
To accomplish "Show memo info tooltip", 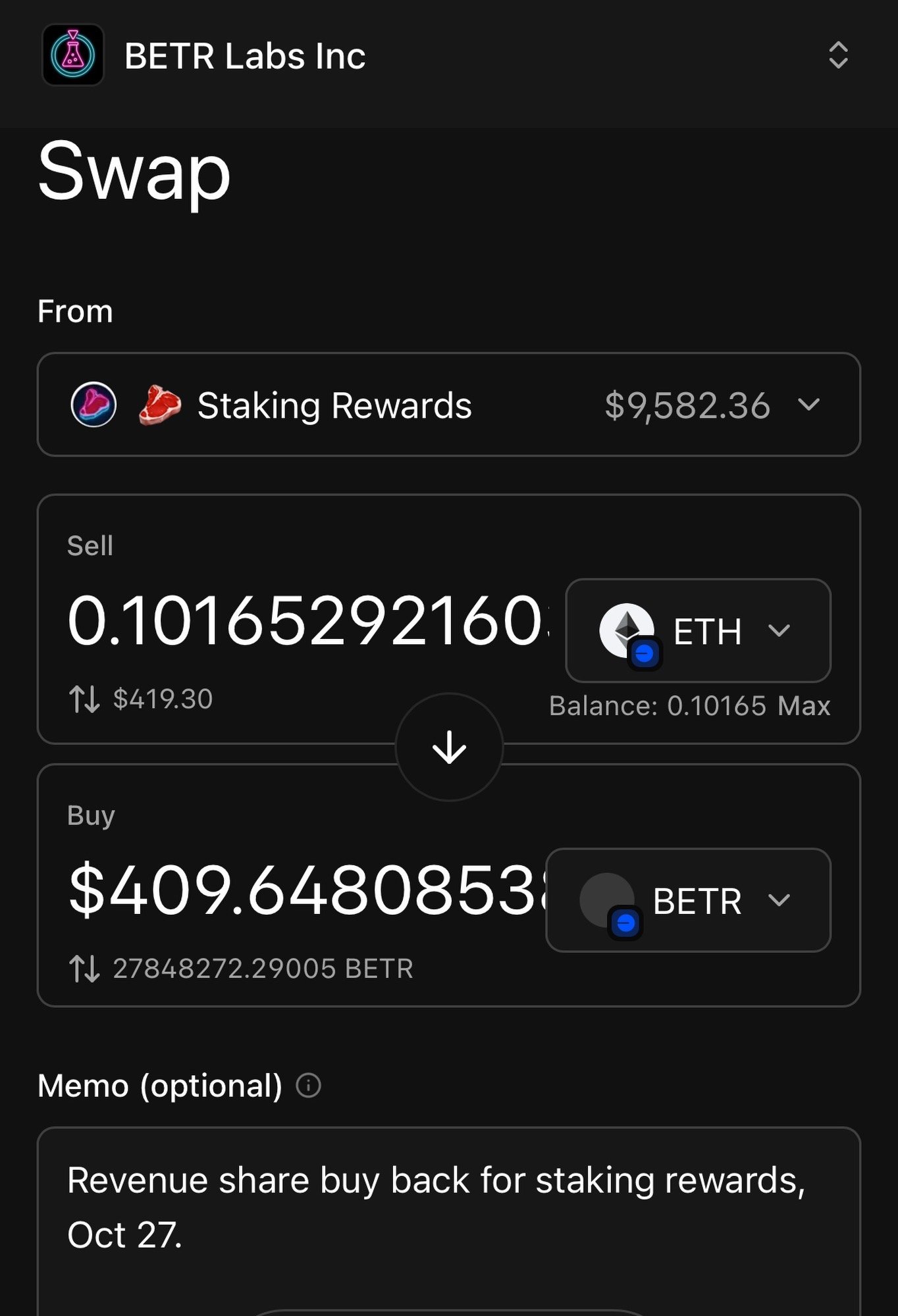I will 308,1085.
